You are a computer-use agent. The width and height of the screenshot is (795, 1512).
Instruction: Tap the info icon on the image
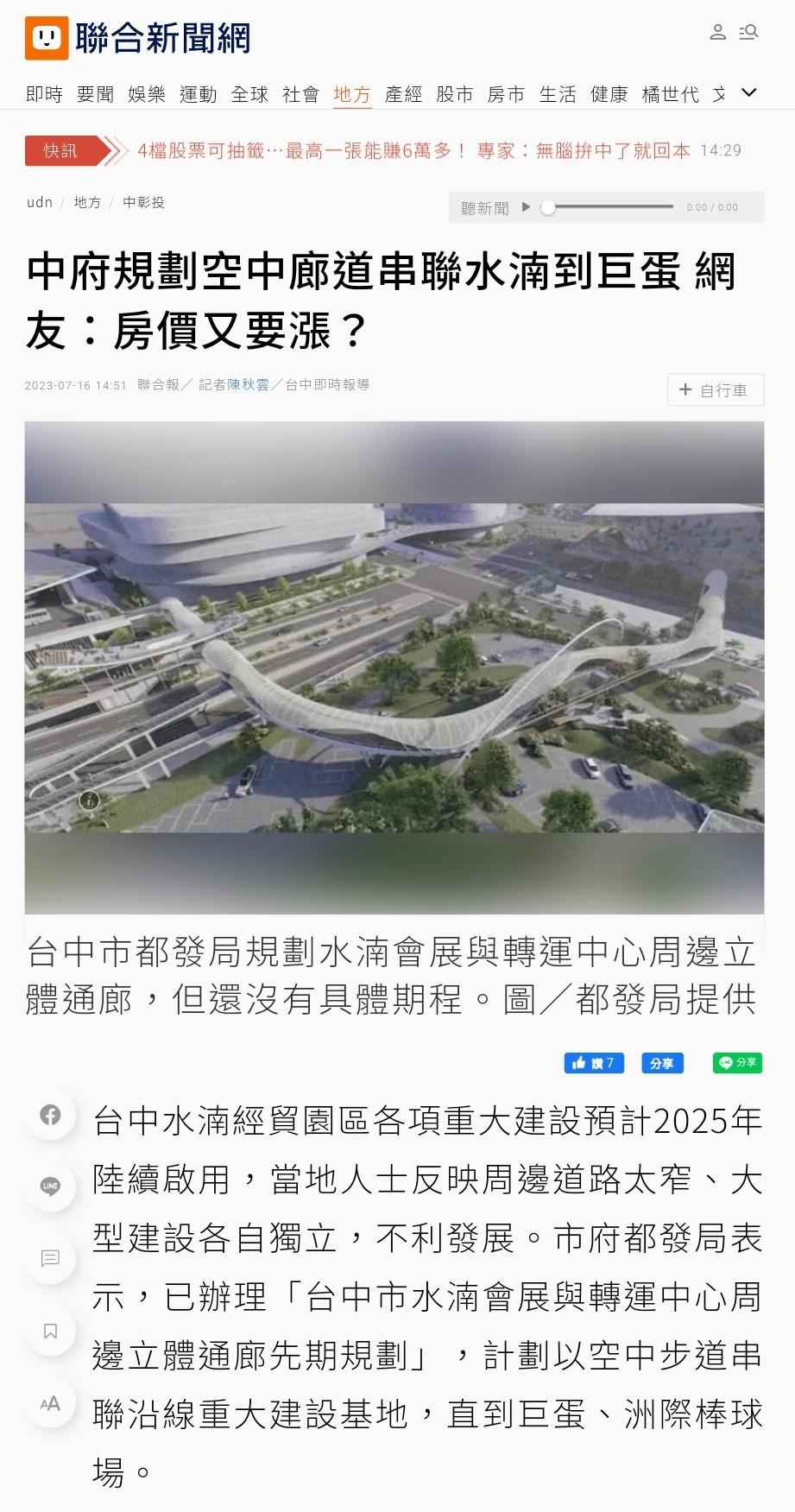[89, 800]
